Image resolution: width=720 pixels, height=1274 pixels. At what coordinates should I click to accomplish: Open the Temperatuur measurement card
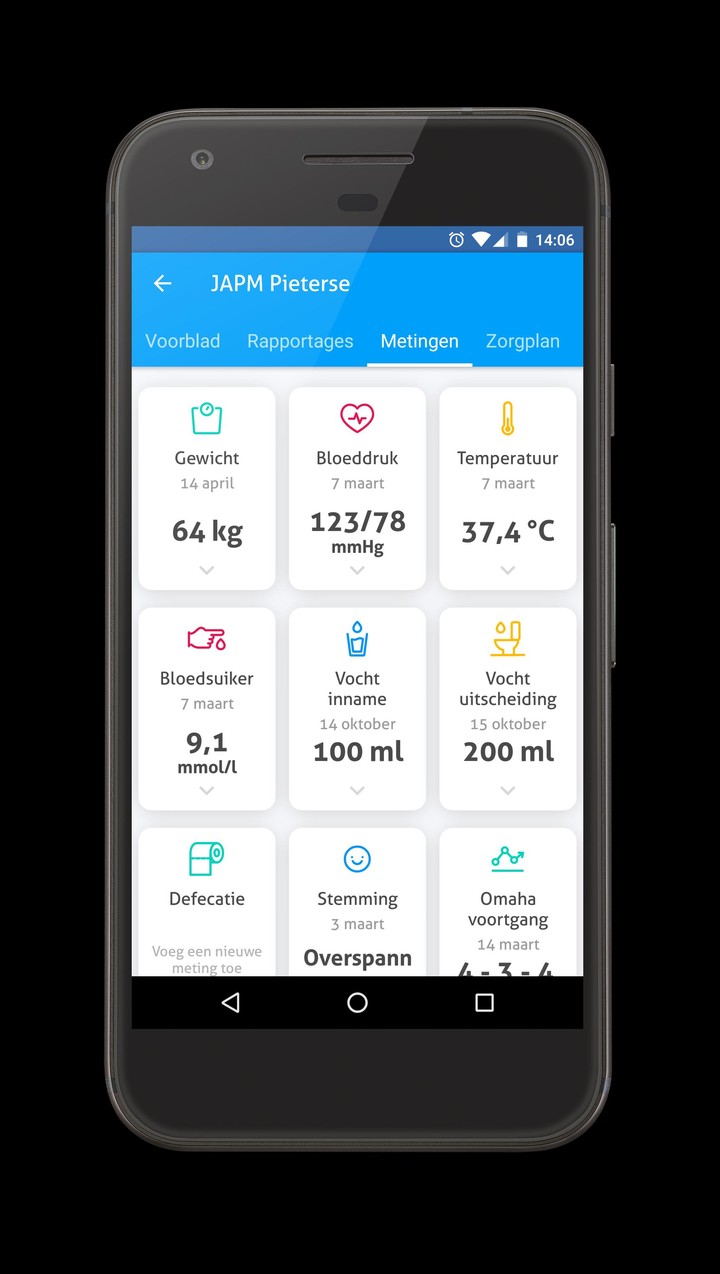[507, 489]
